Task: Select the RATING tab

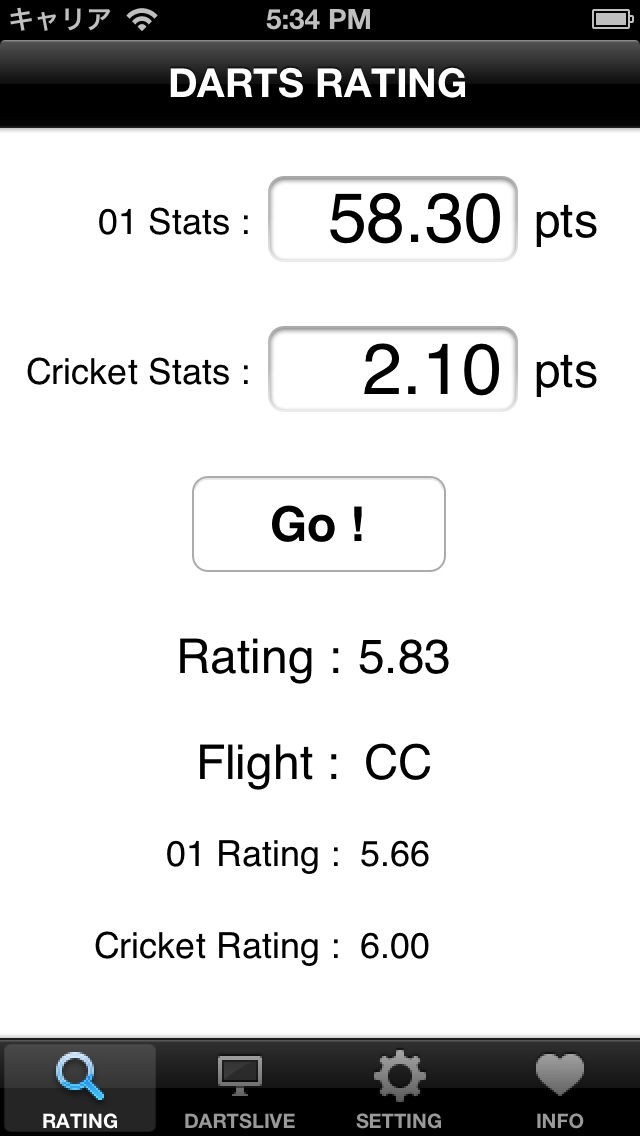Action: tap(80, 1090)
